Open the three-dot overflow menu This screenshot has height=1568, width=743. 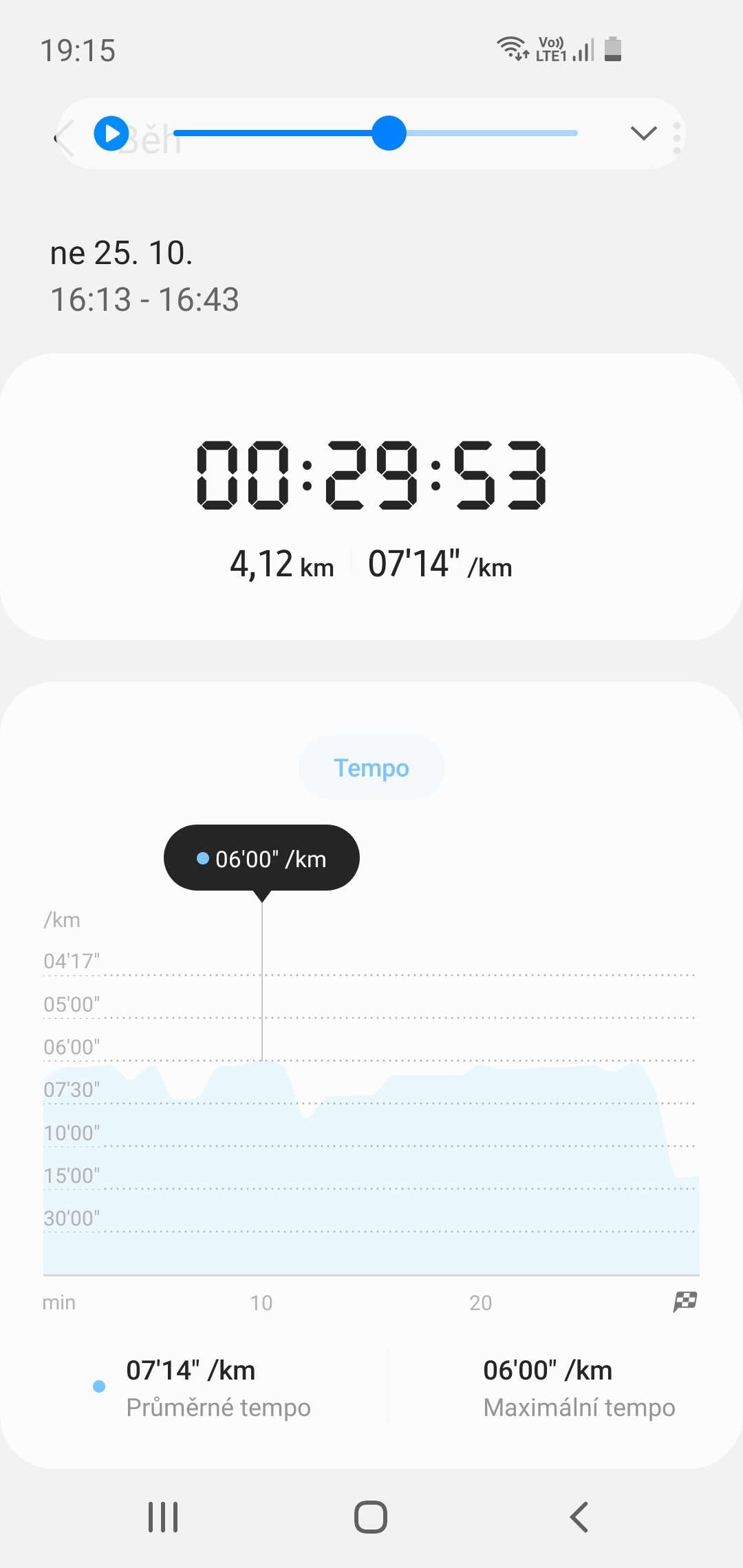click(x=677, y=138)
